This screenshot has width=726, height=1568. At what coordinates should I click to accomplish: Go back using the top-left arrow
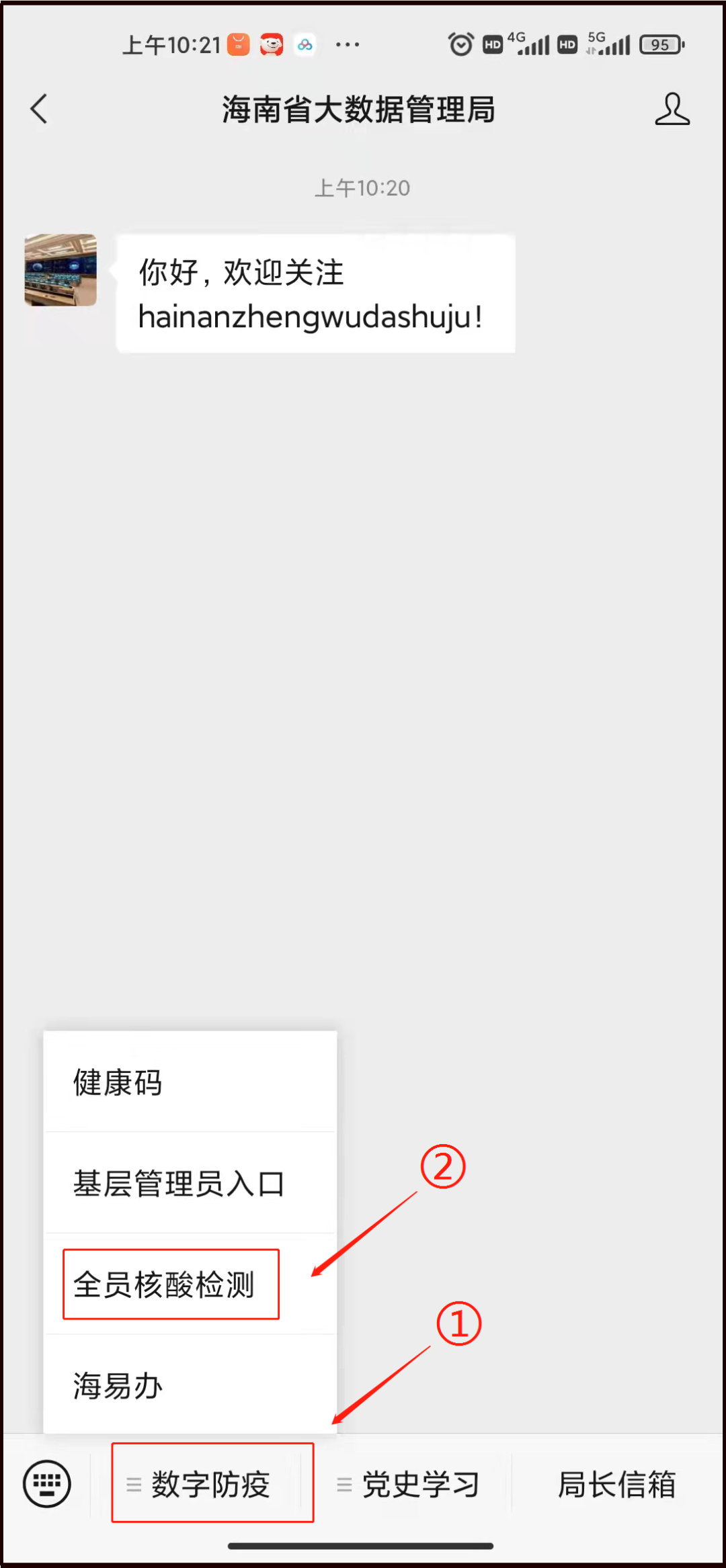click(x=39, y=109)
